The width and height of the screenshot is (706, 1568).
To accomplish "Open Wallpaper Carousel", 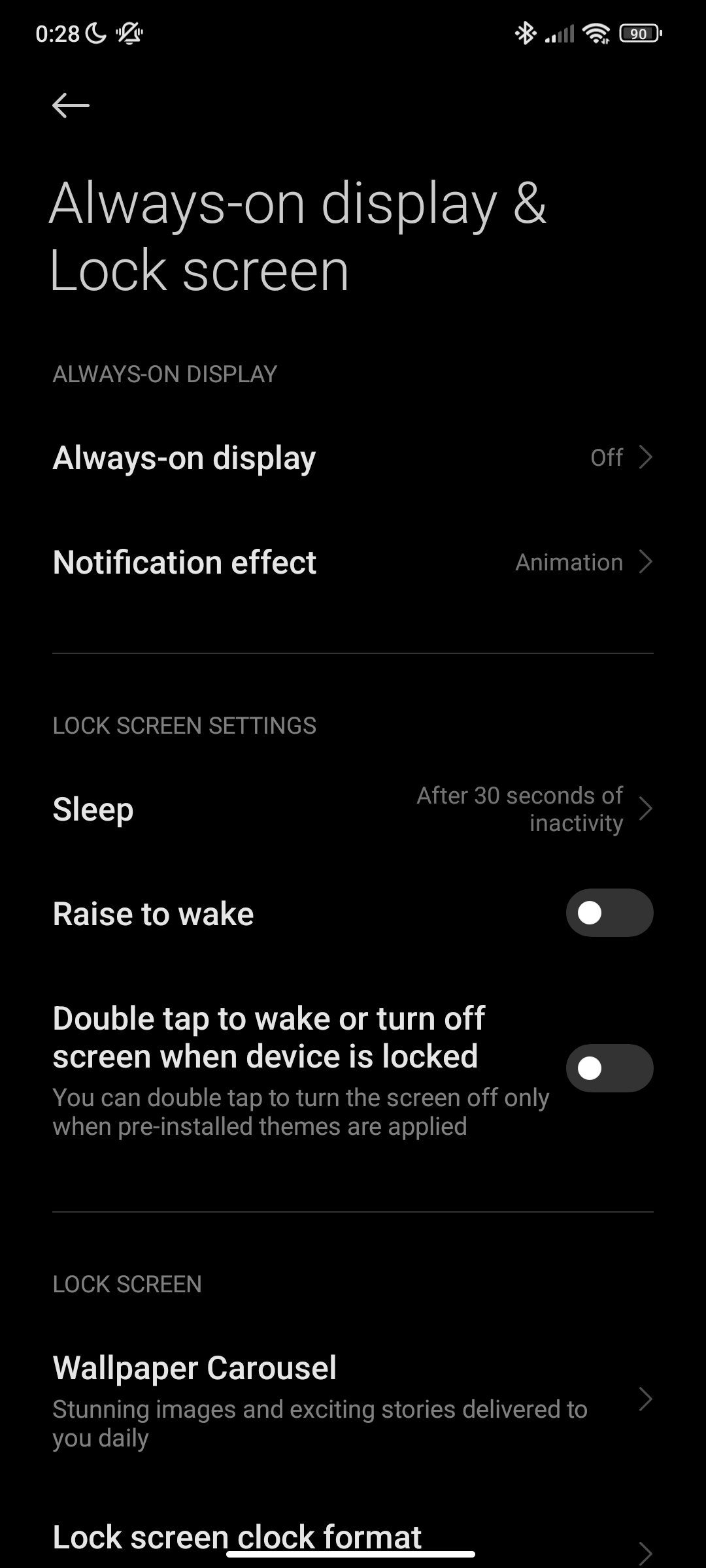I will pyautogui.click(x=353, y=1399).
